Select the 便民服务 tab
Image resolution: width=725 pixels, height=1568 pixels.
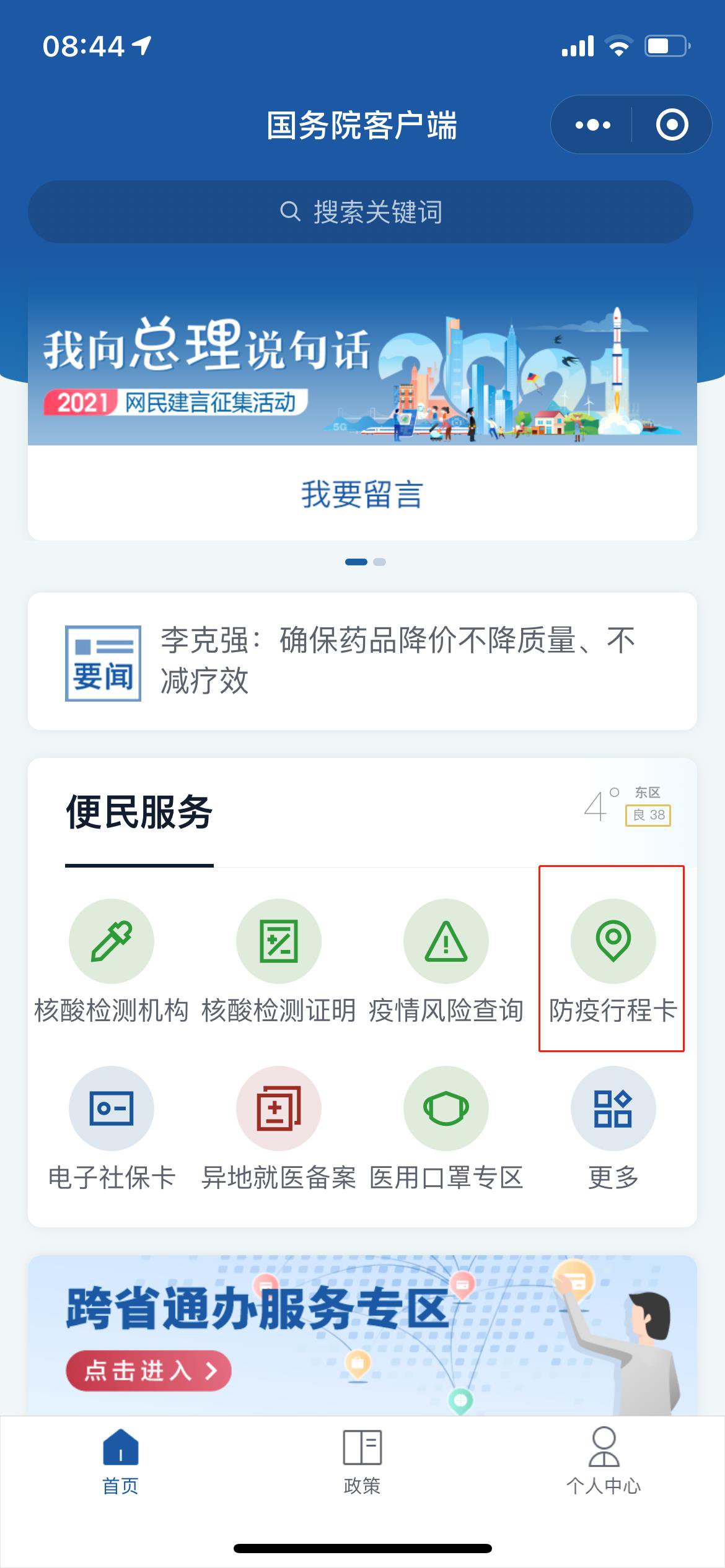tap(139, 812)
